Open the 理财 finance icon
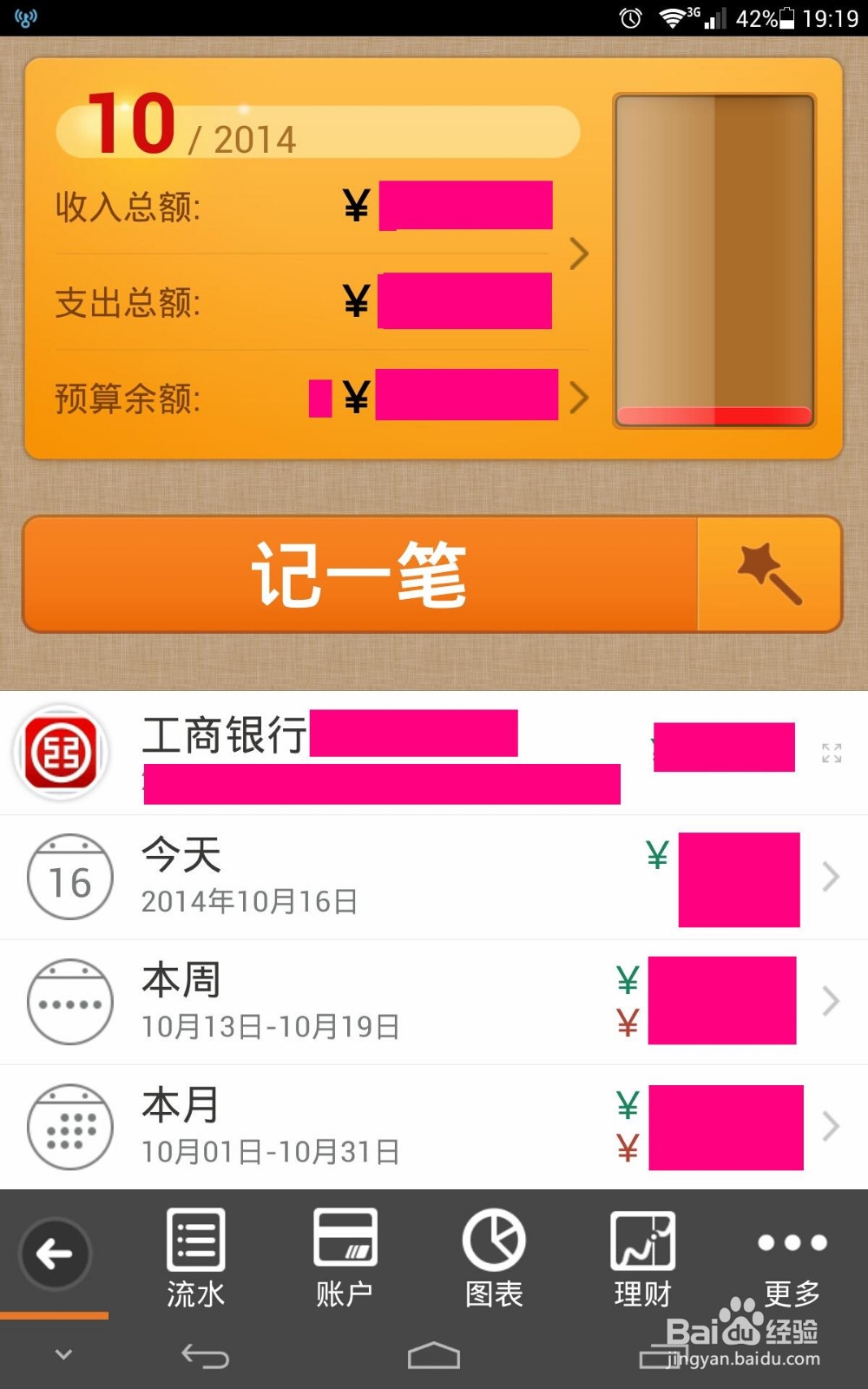The width and height of the screenshot is (868, 1389). (x=642, y=1239)
